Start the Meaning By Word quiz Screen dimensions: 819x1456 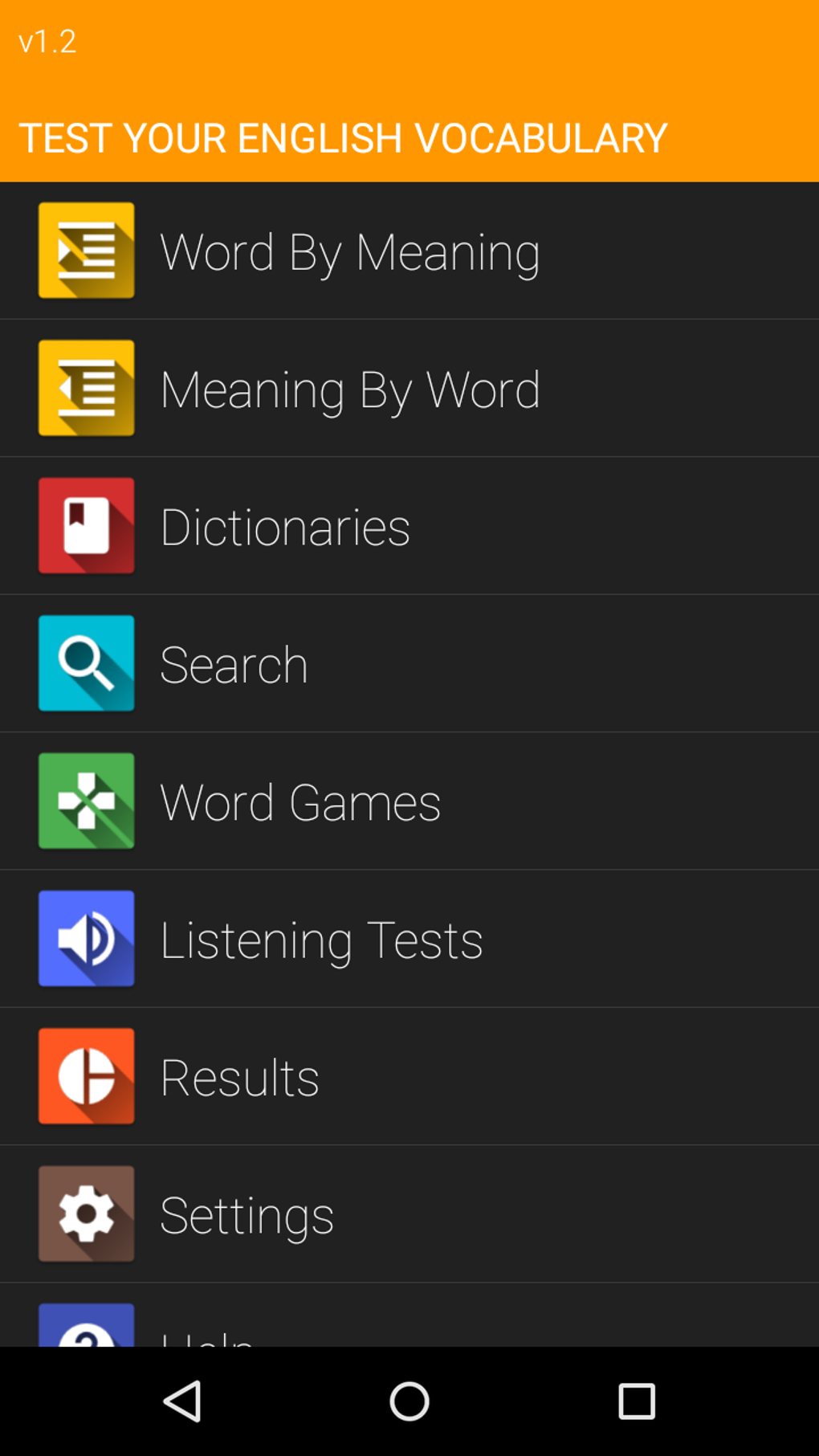pyautogui.click(x=409, y=389)
